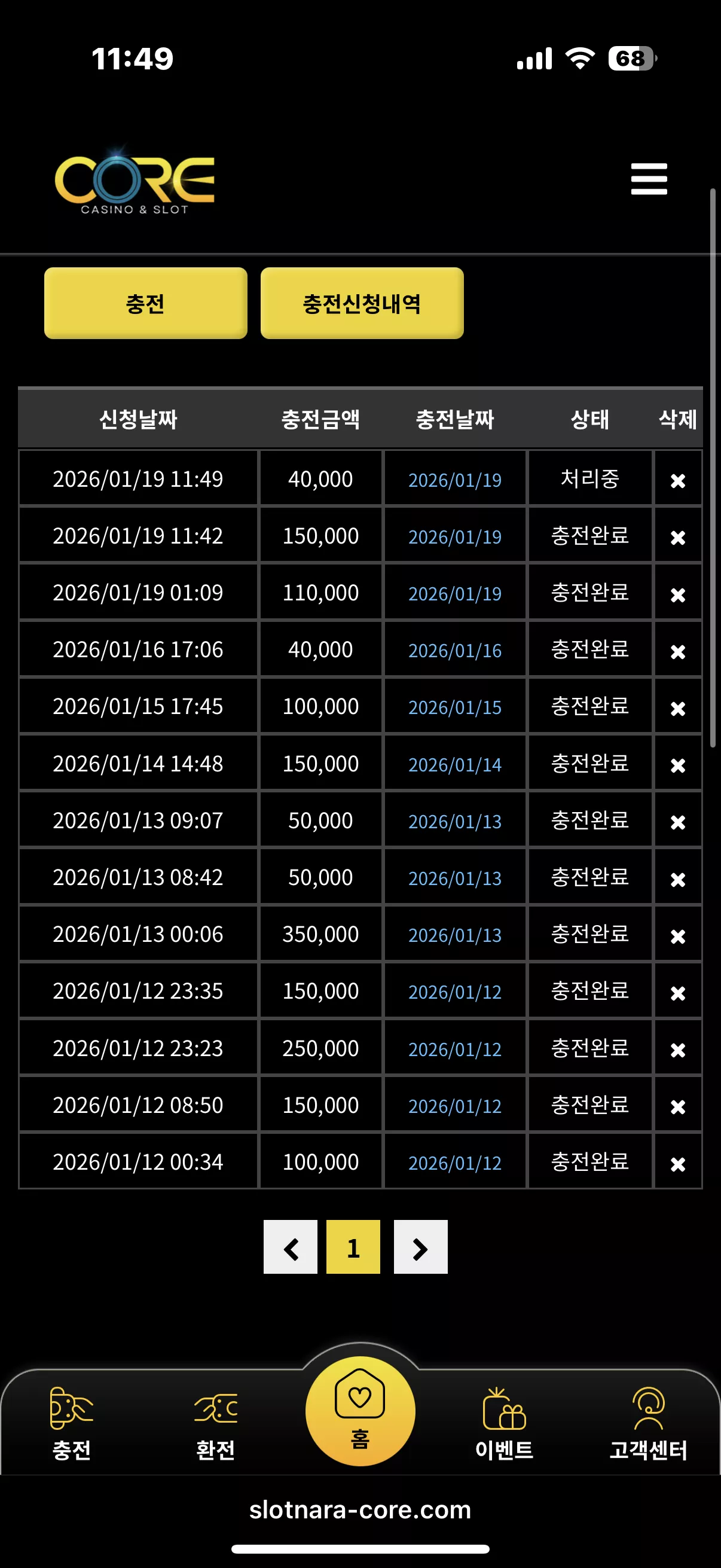Tap the yellow 충전 button

[145, 303]
